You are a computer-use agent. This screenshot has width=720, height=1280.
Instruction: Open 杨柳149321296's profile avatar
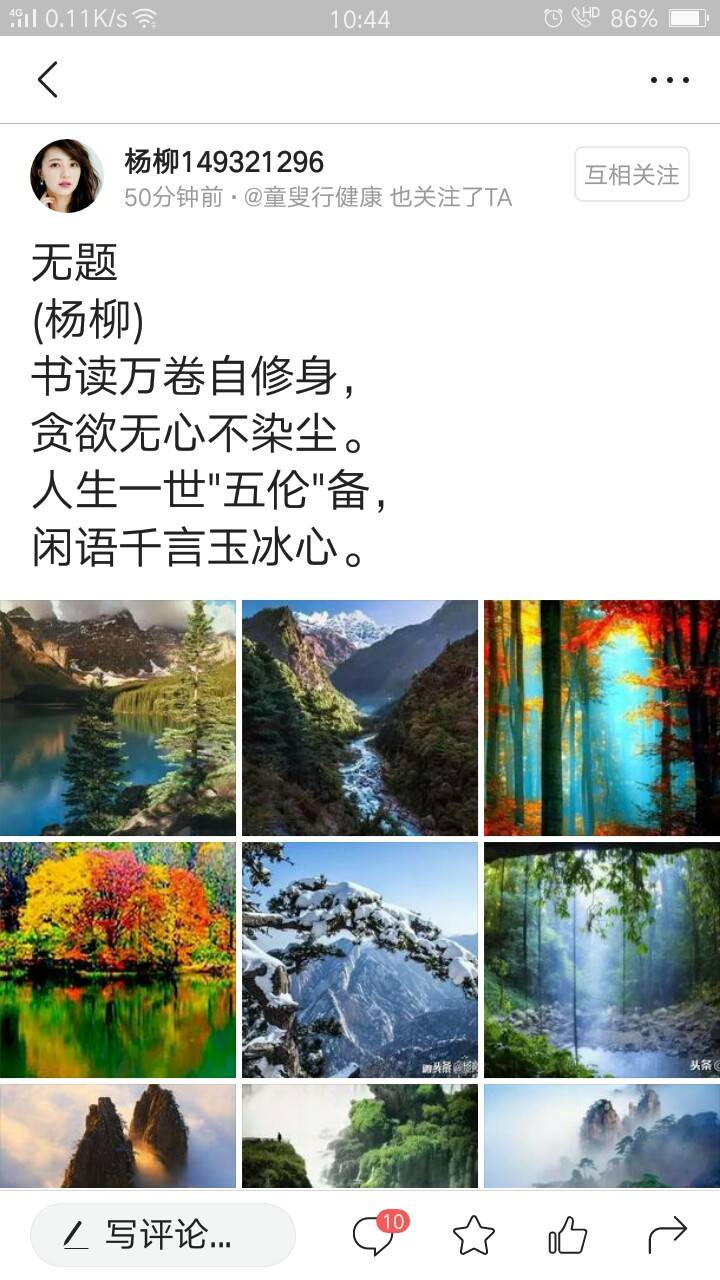point(67,176)
